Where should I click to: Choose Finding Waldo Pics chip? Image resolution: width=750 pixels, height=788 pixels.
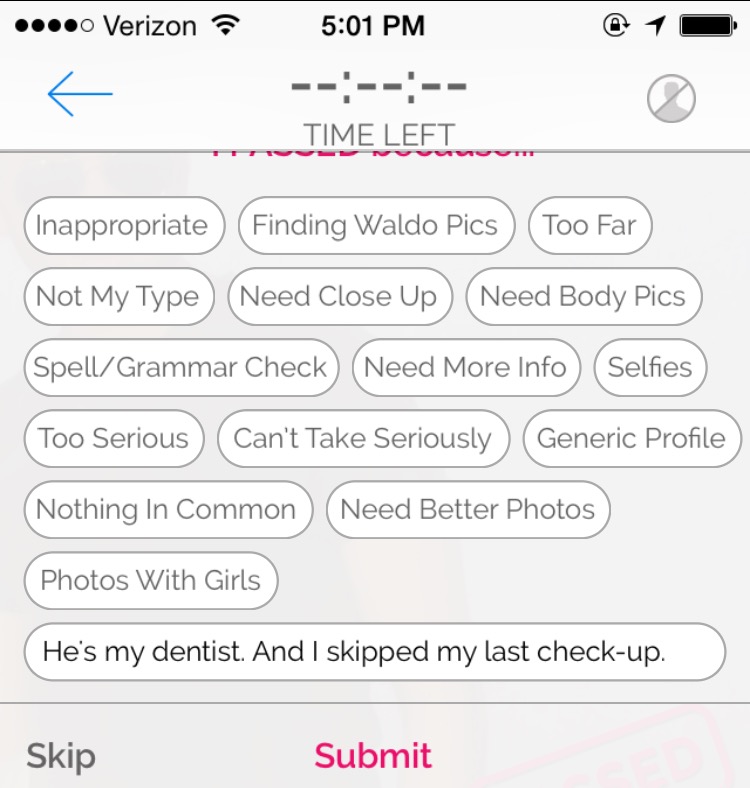click(x=375, y=226)
